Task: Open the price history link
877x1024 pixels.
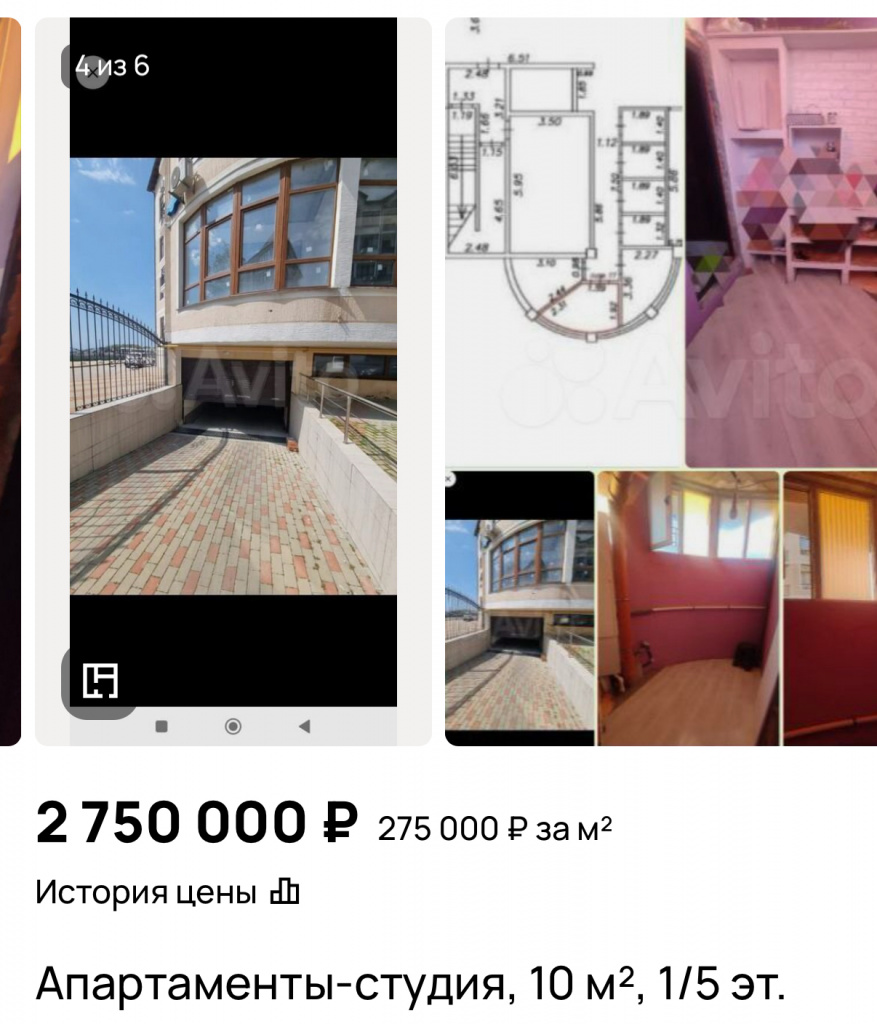Action: (x=167, y=892)
